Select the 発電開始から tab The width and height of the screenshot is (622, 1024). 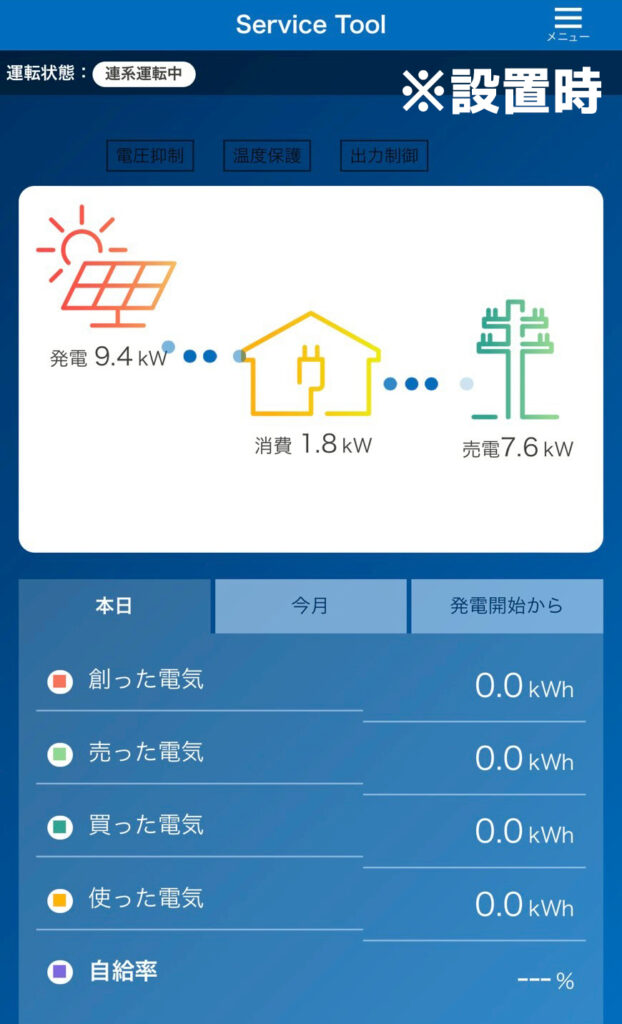coord(506,606)
